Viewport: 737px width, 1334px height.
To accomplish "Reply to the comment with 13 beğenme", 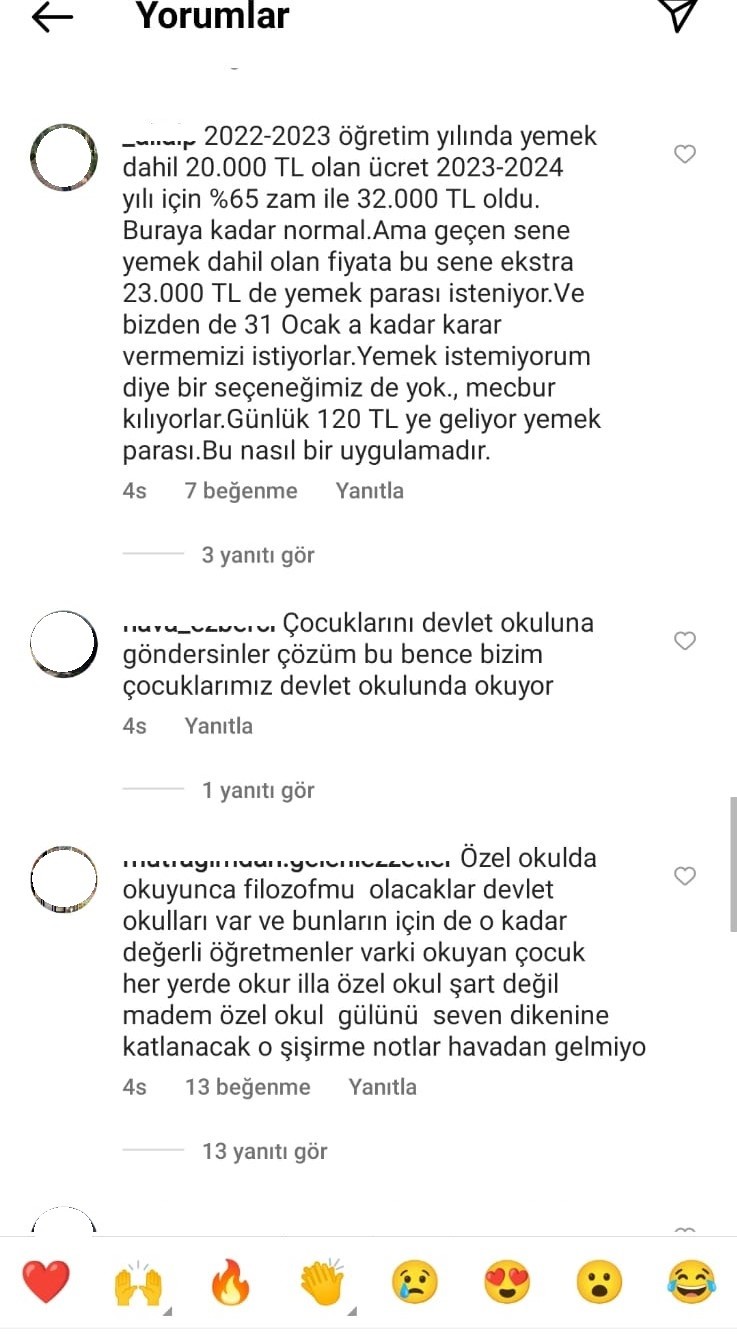I will click(383, 1087).
